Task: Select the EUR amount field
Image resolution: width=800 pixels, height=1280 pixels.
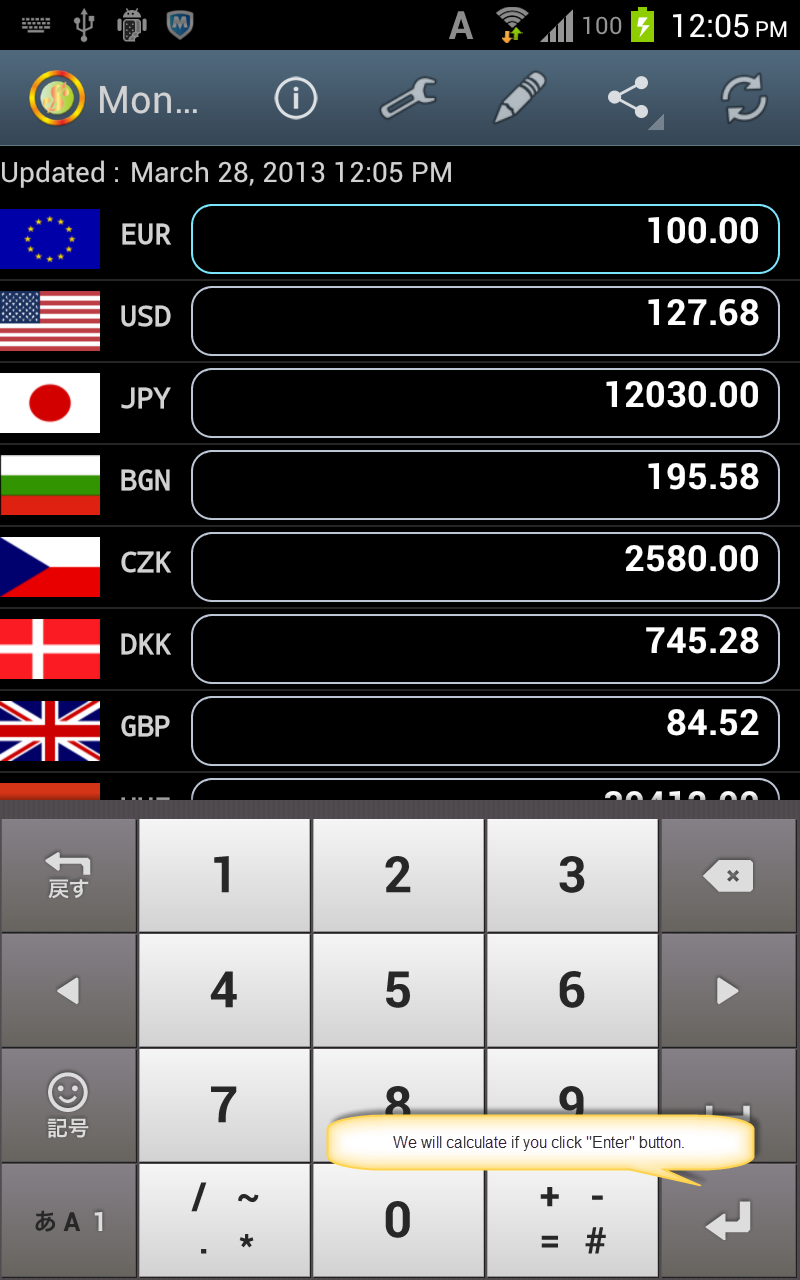Action: pos(485,239)
